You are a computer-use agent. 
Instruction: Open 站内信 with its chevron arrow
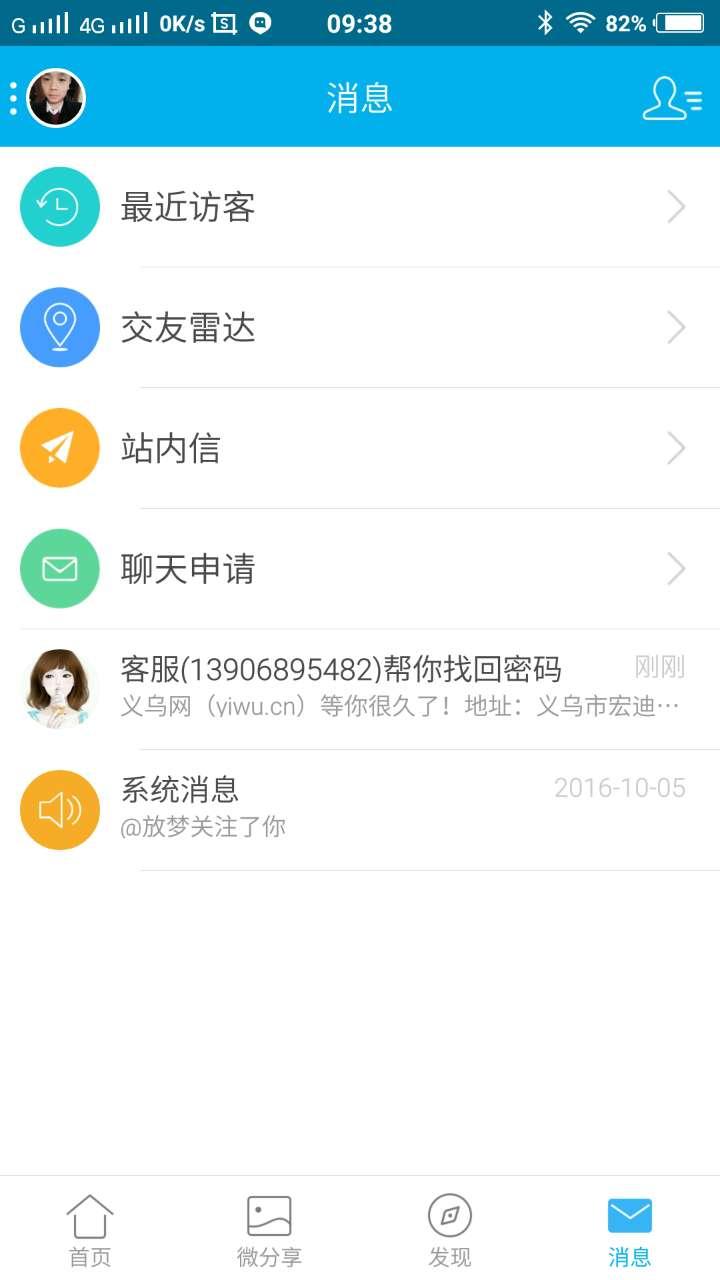pyautogui.click(x=676, y=448)
